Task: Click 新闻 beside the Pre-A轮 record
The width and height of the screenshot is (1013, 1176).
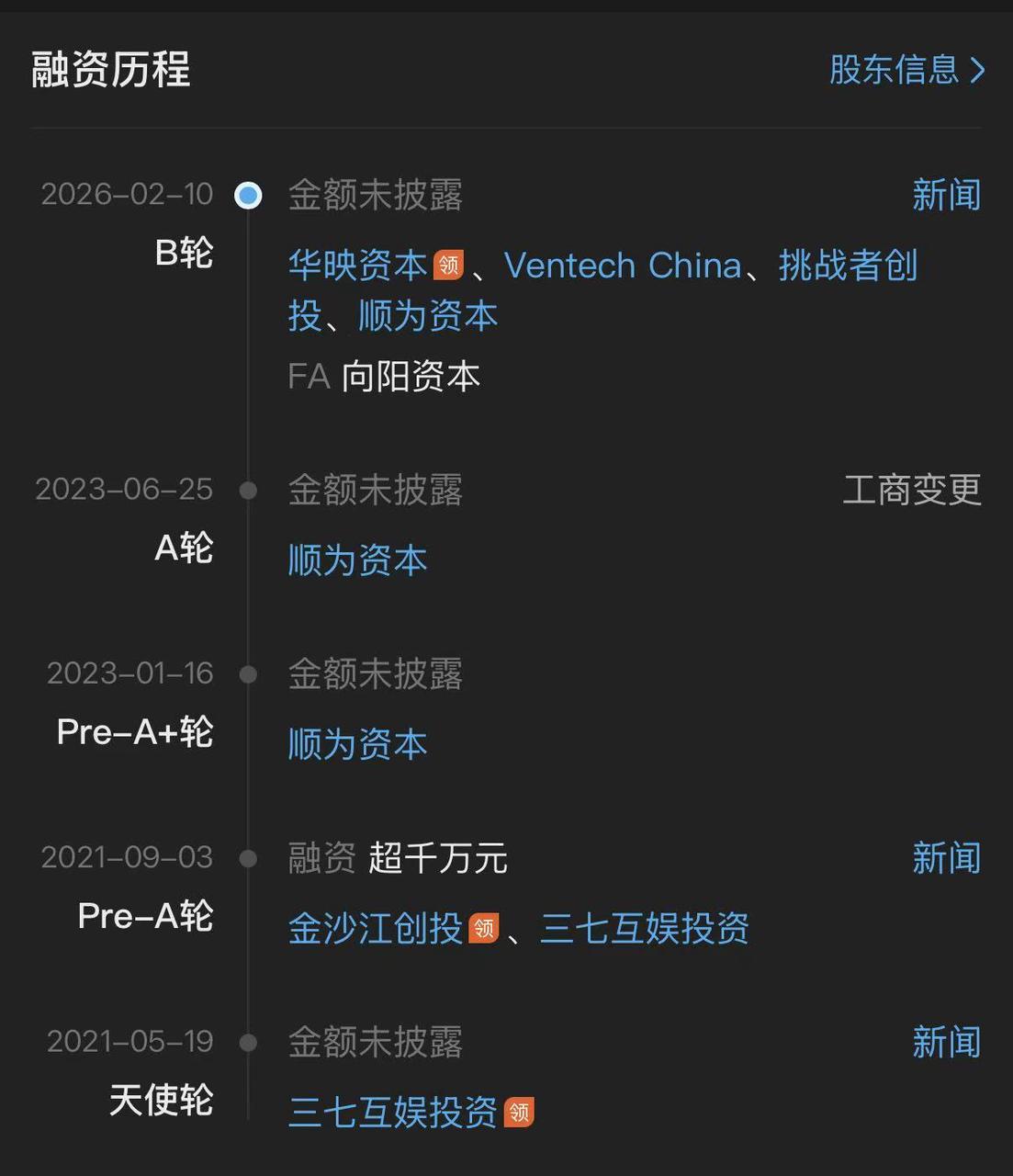Action: click(x=947, y=856)
